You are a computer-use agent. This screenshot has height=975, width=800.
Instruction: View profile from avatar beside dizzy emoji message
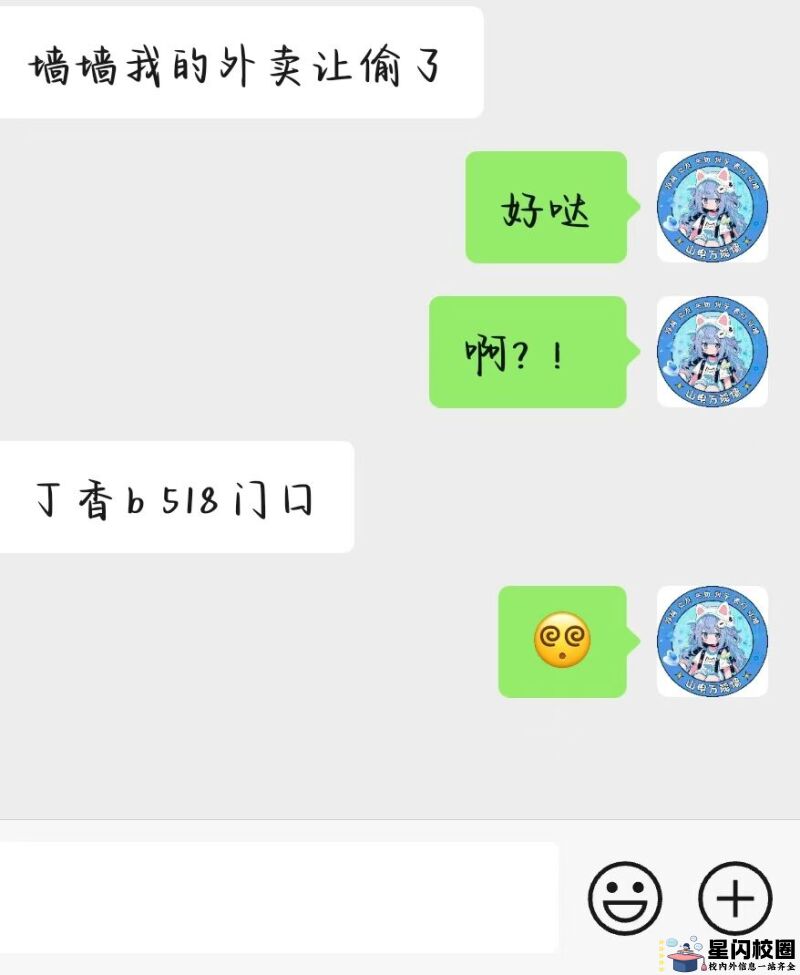(712, 642)
